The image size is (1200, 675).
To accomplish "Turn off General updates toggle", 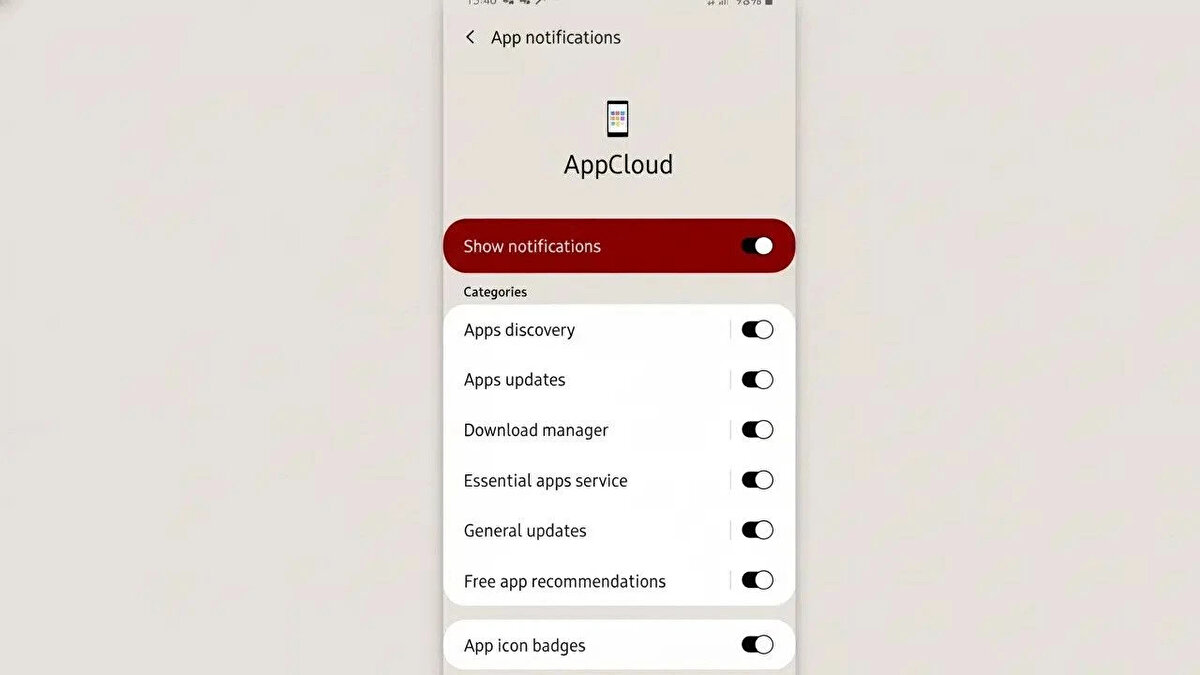I will [757, 530].
